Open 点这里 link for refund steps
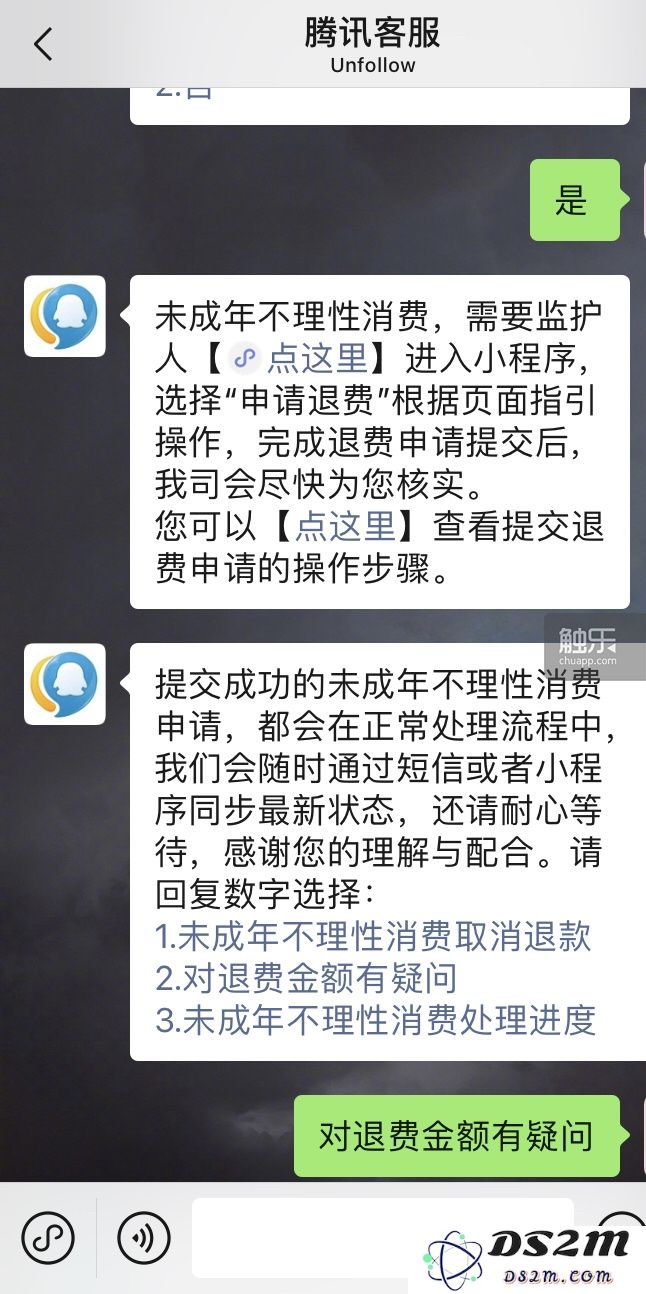The height and width of the screenshot is (1294, 646). point(345,526)
